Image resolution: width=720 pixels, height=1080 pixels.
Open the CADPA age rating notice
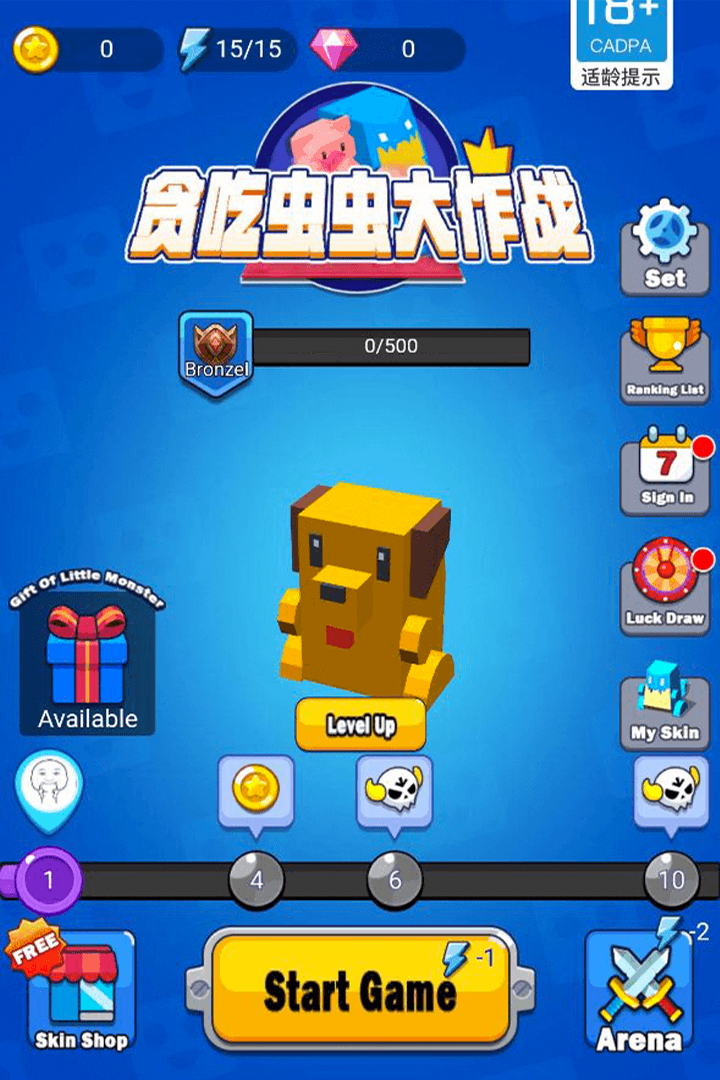point(622,45)
